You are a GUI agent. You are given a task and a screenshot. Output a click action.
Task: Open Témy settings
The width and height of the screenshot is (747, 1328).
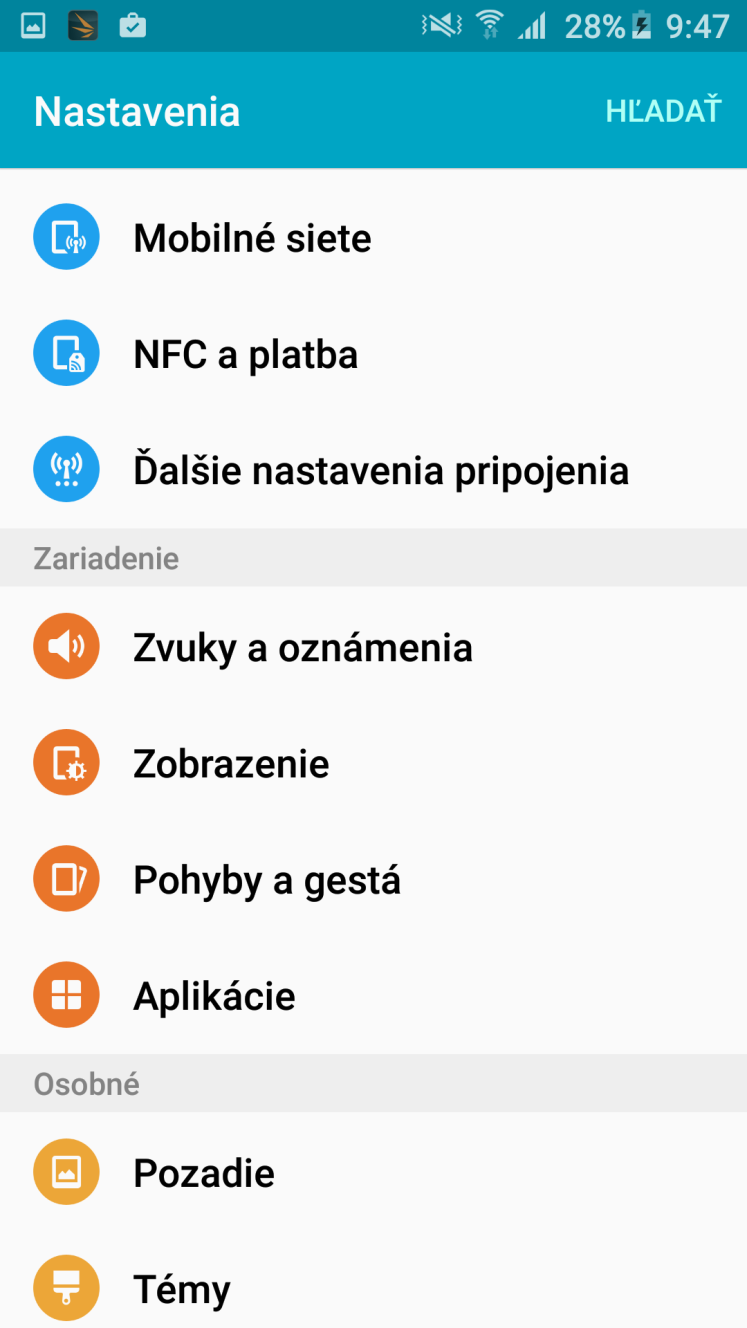(x=373, y=1280)
